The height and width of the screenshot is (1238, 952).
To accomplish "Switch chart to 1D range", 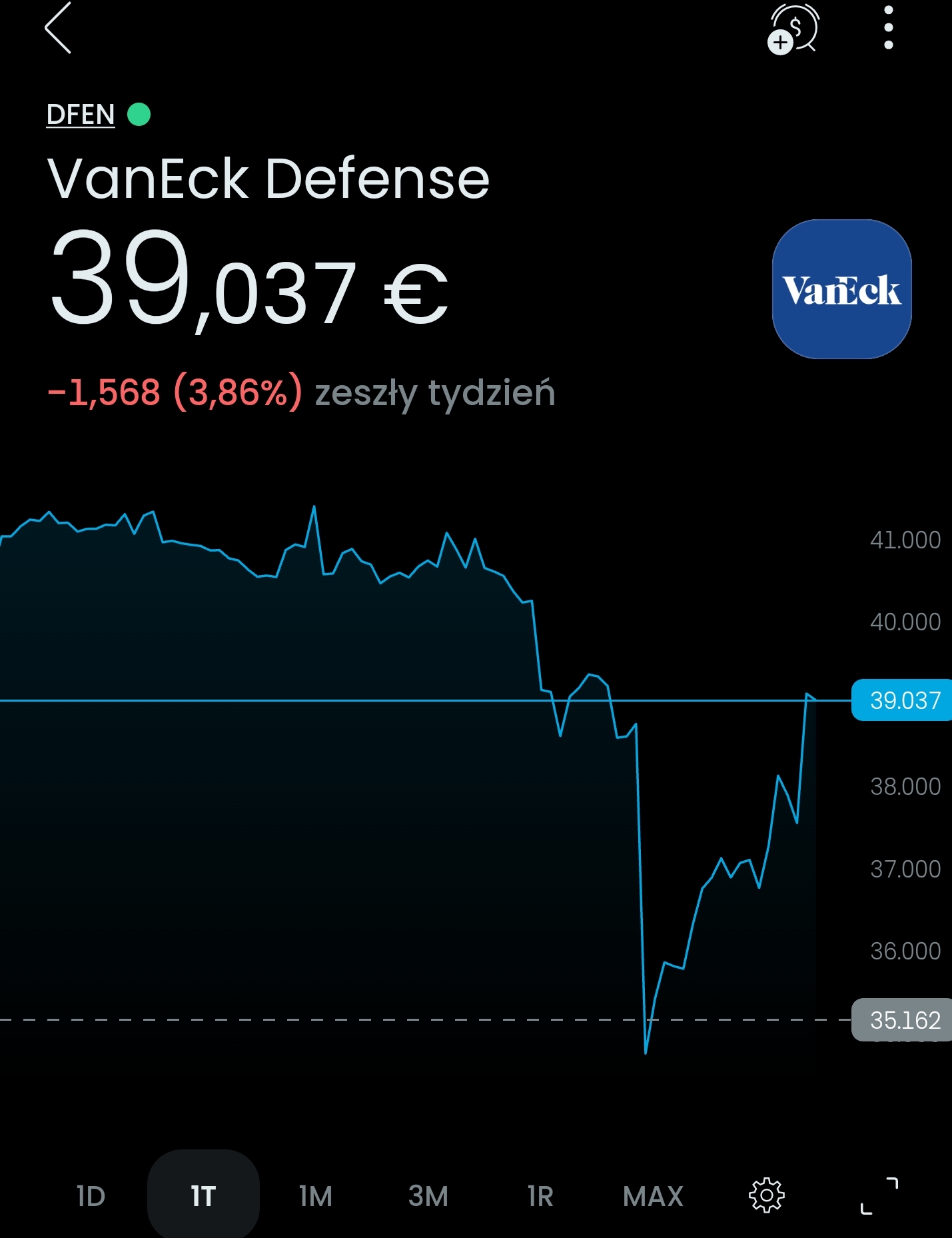I will [x=91, y=1196].
